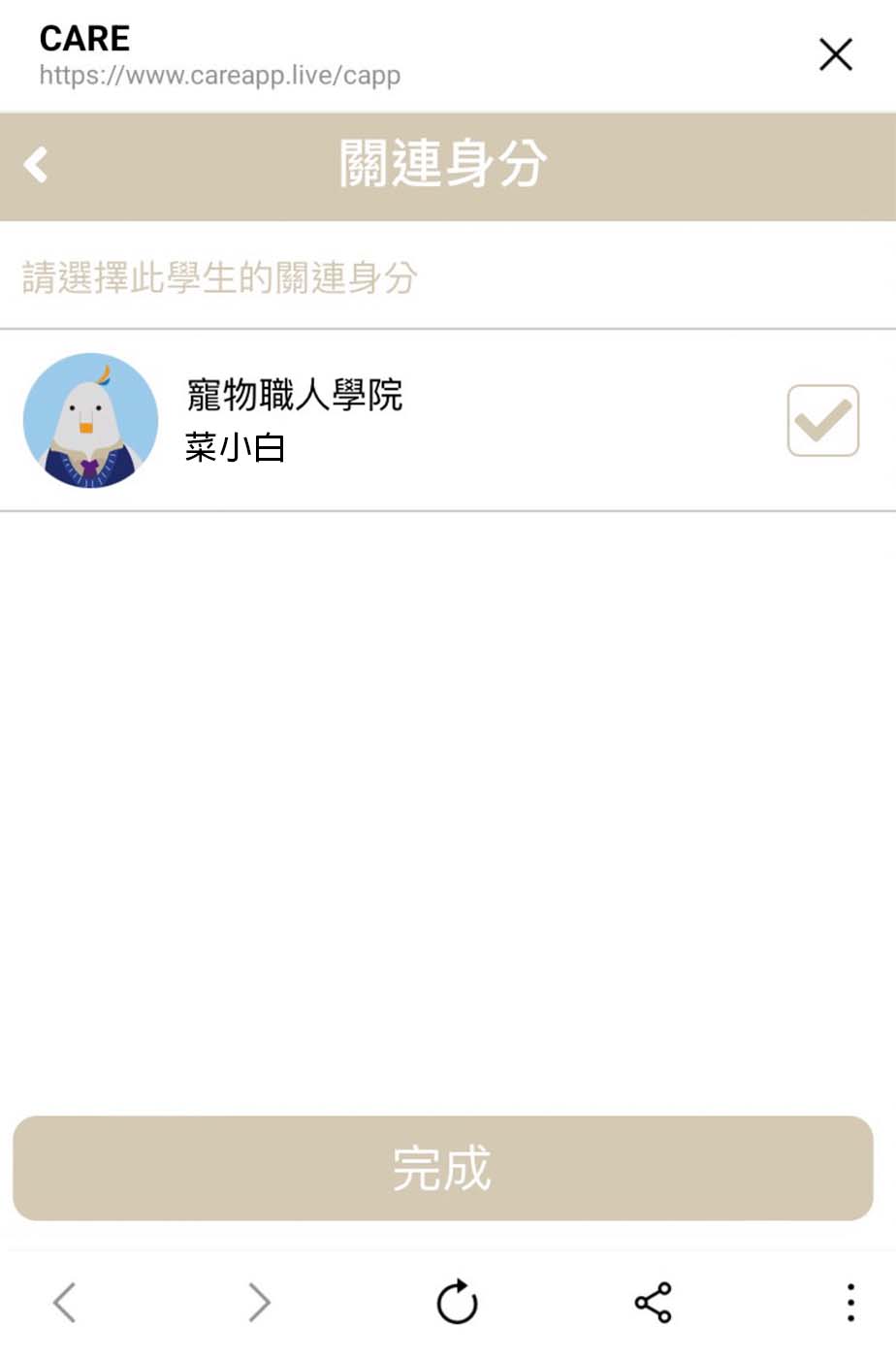Tap the 完成 button

pyautogui.click(x=443, y=1168)
